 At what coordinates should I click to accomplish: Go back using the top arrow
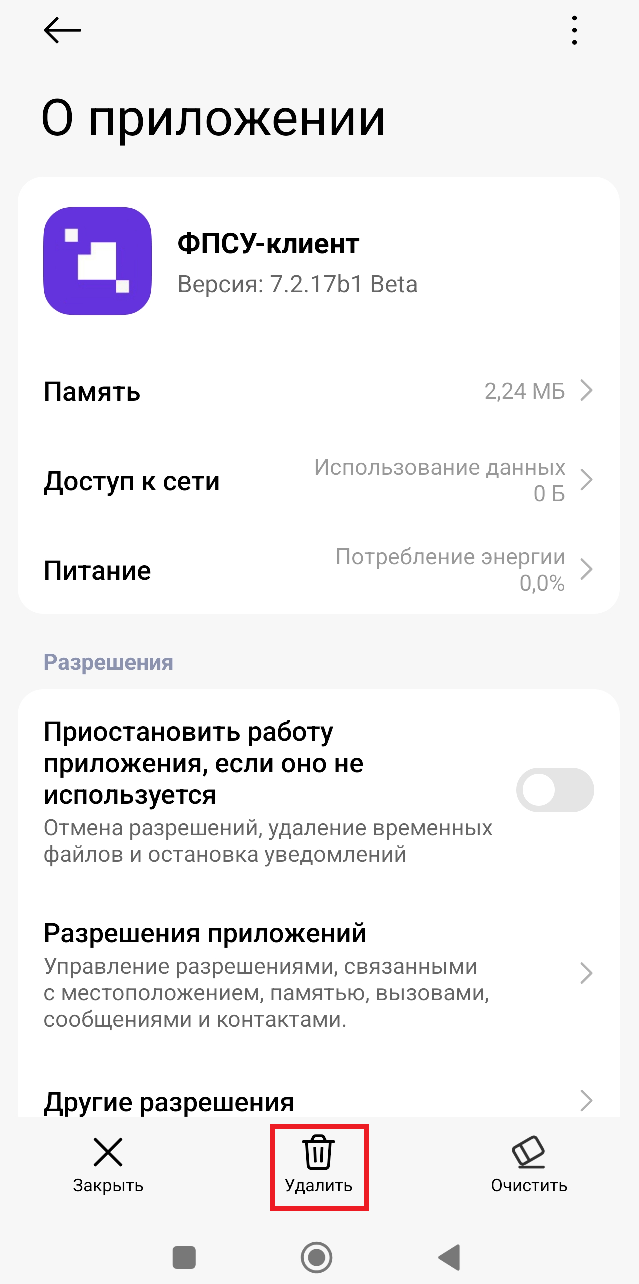pyautogui.click(x=62, y=31)
